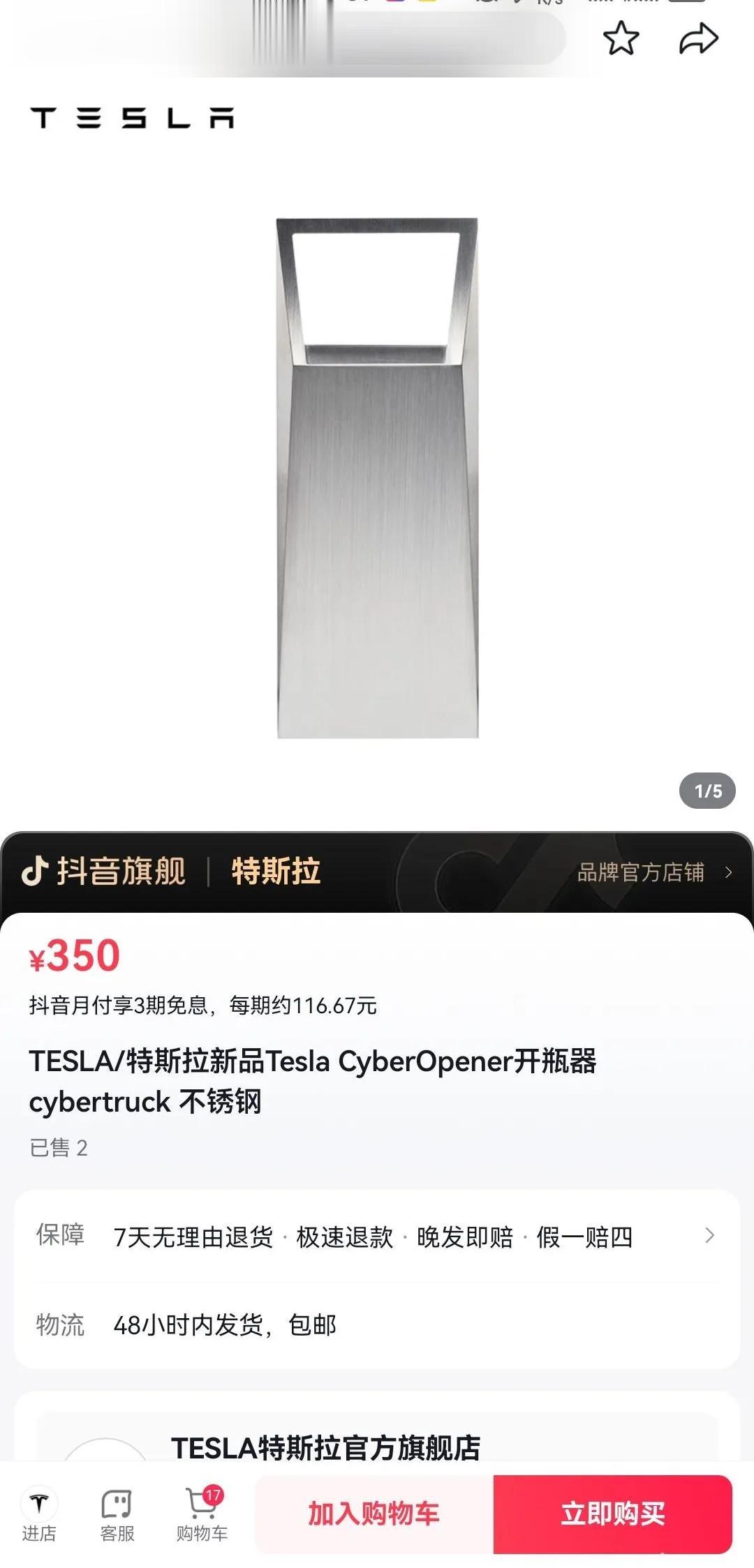This screenshot has height=1568, width=754.
Task: Open the 7天无理由退货 return policy
Action: [195, 1235]
